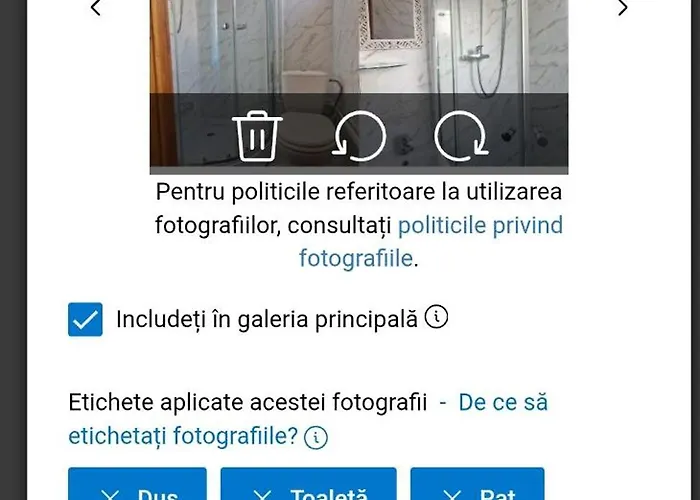The width and height of the screenshot is (700, 500).
Task: Rotate the photo counterclockwise
Action: 358,135
